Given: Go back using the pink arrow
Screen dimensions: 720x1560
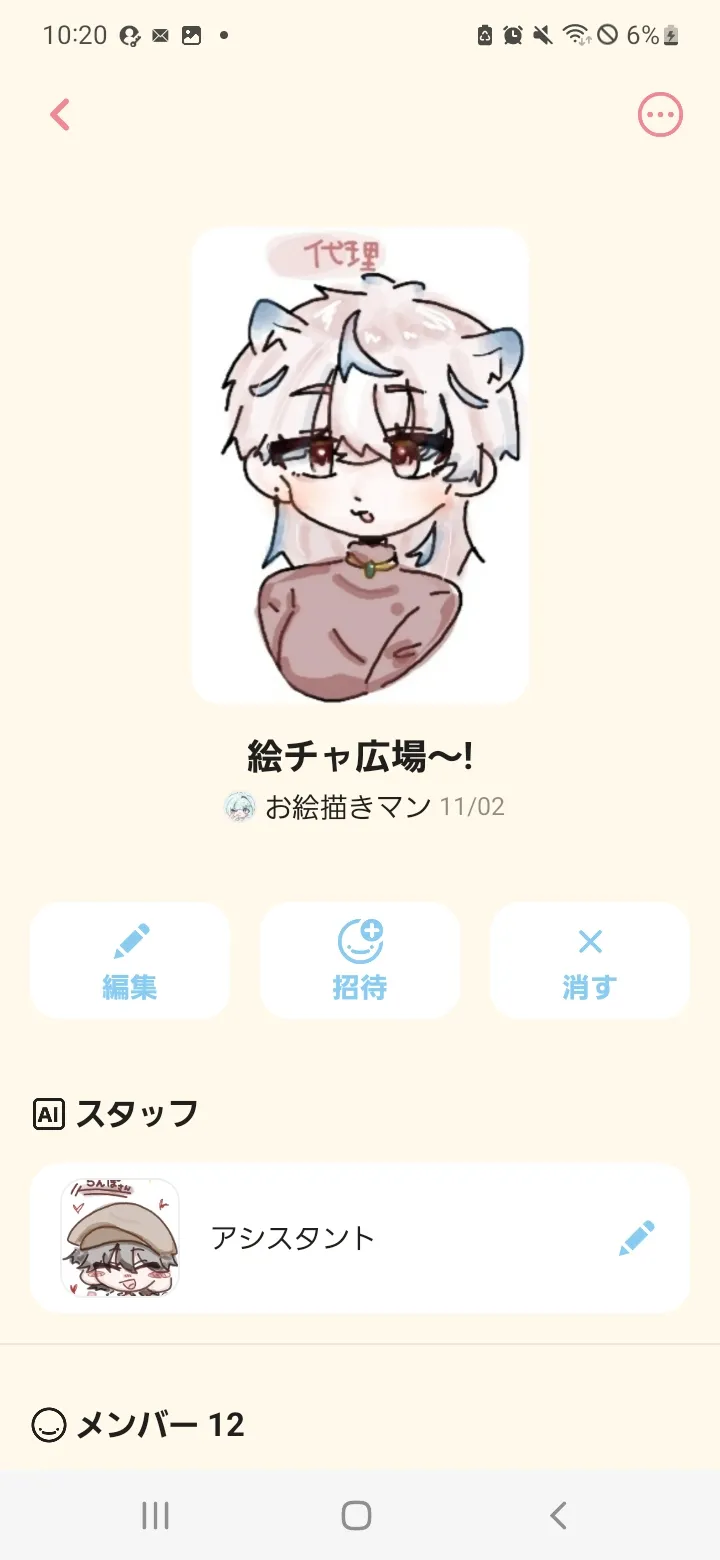Looking at the screenshot, I should pos(60,115).
